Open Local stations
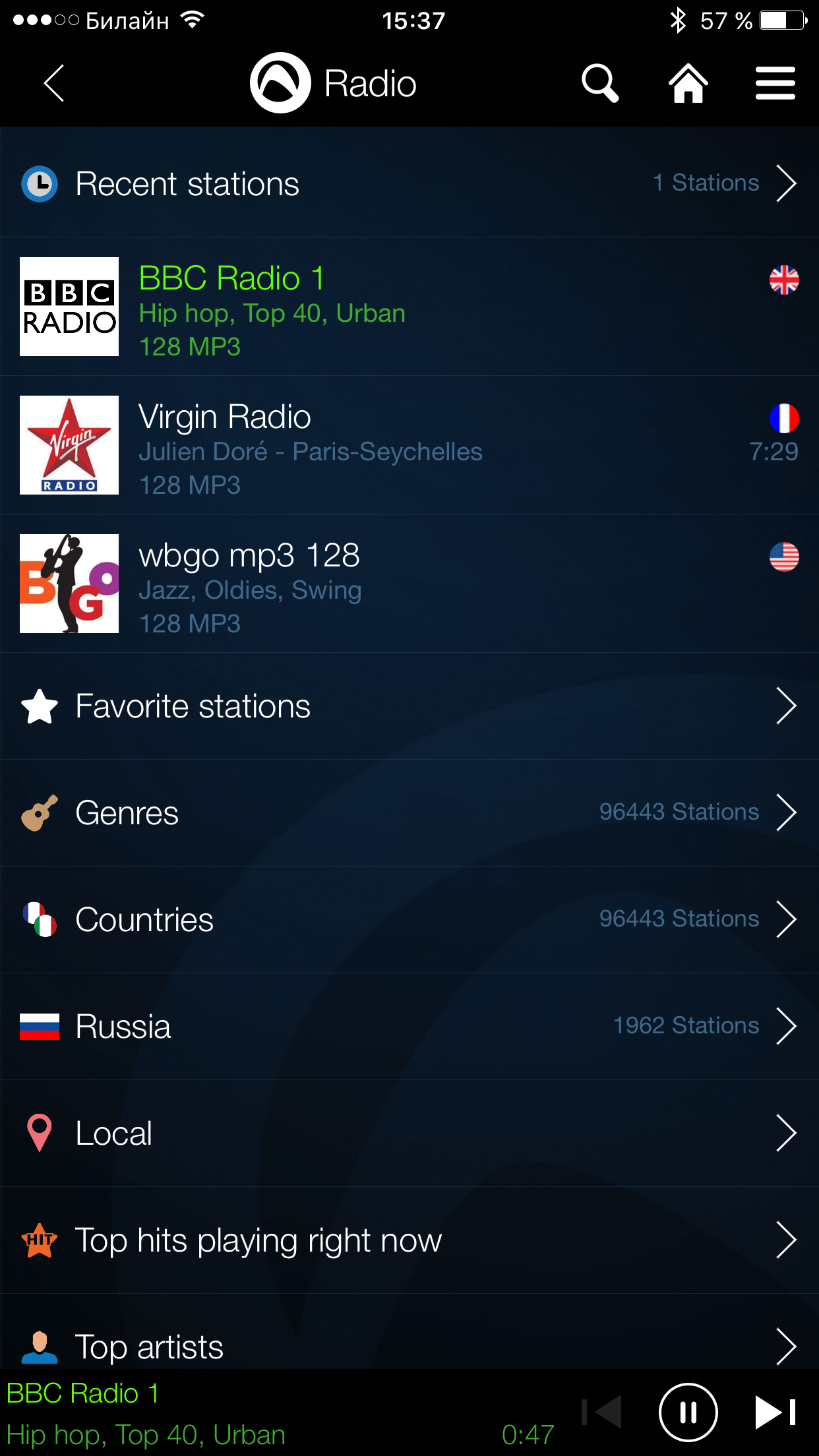The width and height of the screenshot is (819, 1456). tap(409, 1133)
